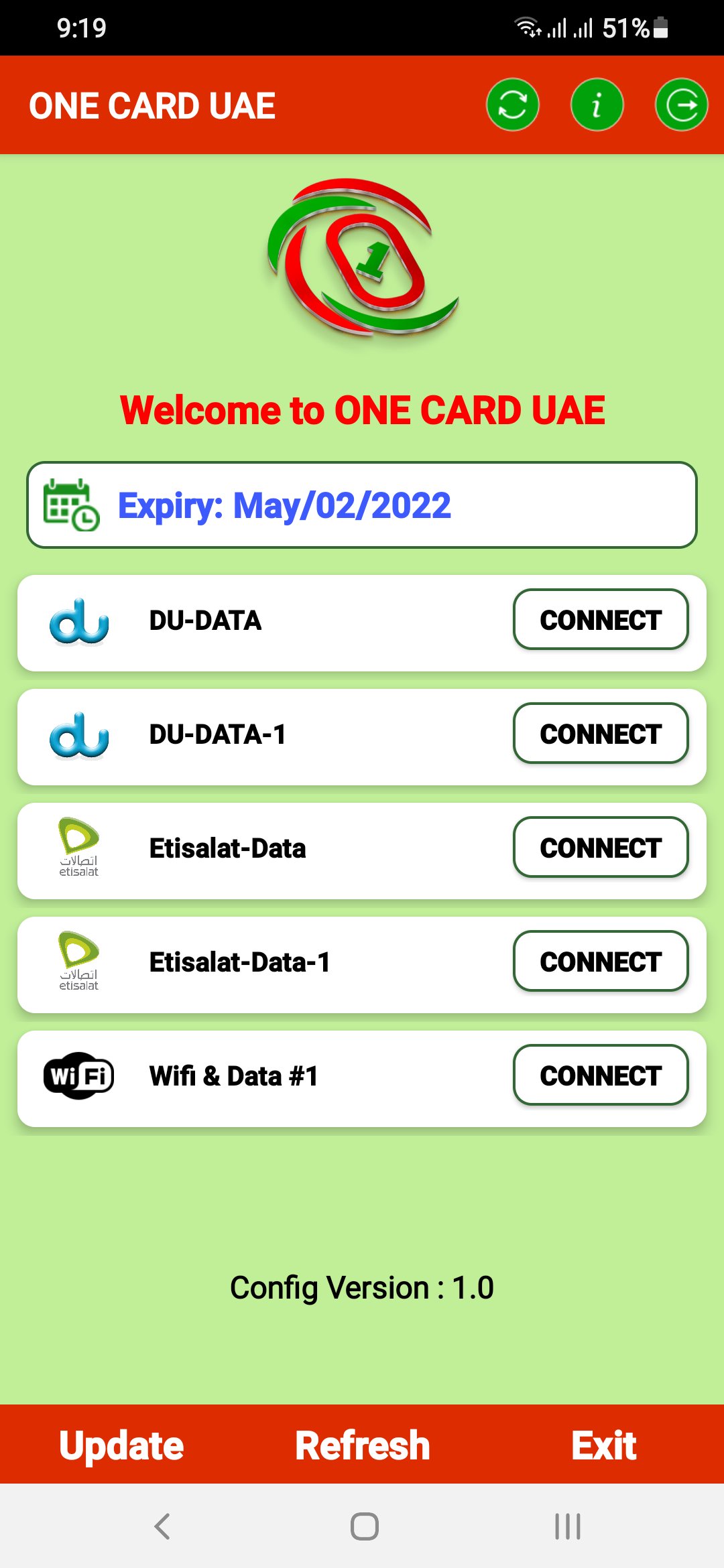Connect to the Etisalat-Data server

601,848
